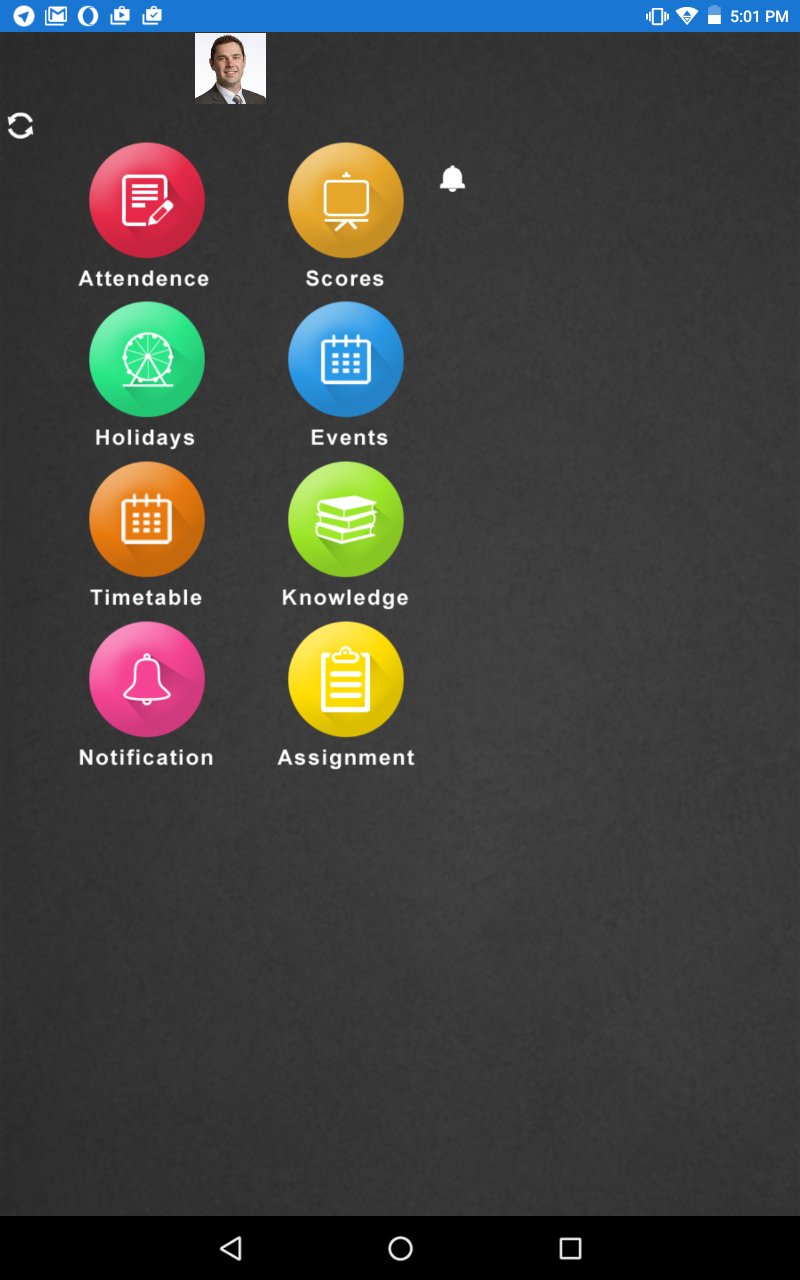Open the pink Notification tile
The width and height of the screenshot is (800, 1280).
pos(147,680)
